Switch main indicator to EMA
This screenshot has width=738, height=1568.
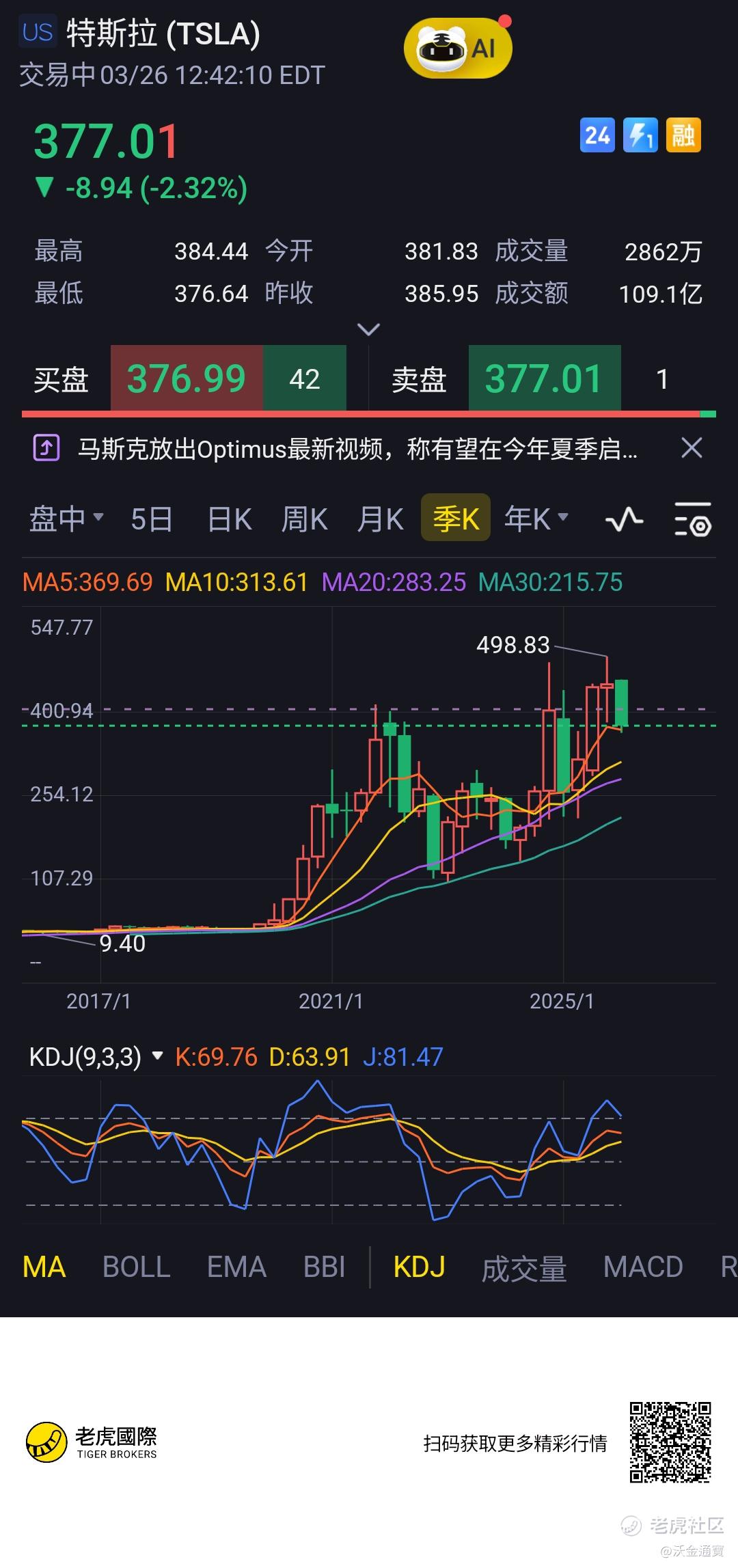(x=236, y=1267)
